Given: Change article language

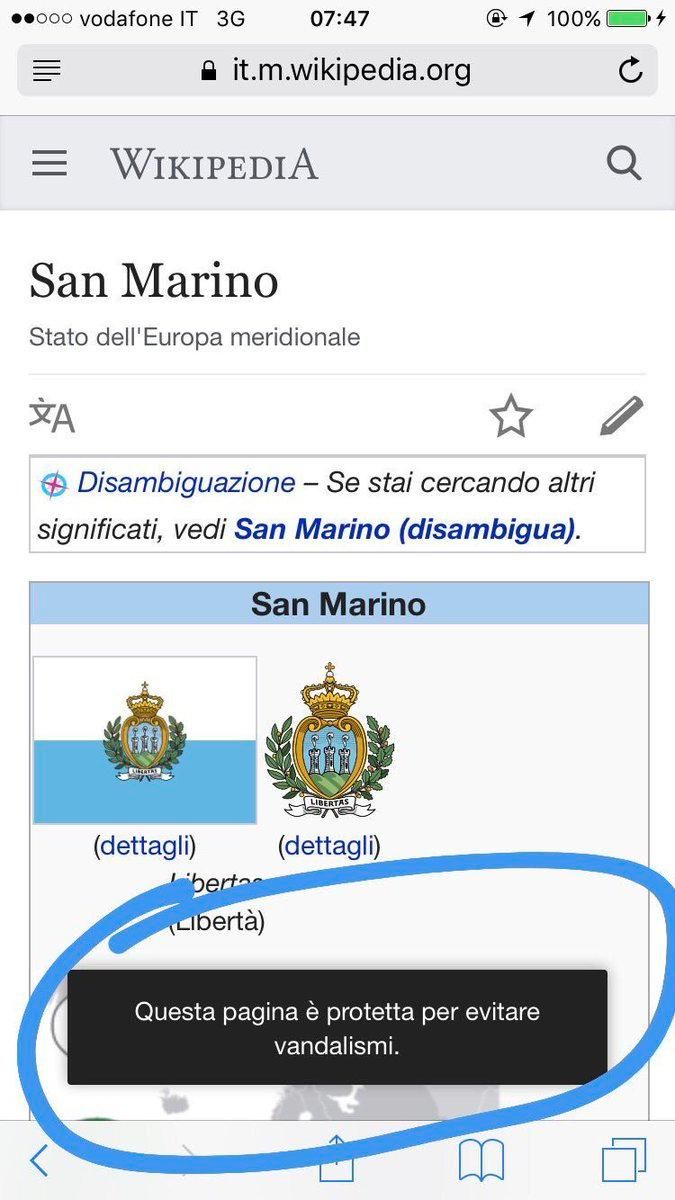Looking at the screenshot, I should click(x=52, y=415).
